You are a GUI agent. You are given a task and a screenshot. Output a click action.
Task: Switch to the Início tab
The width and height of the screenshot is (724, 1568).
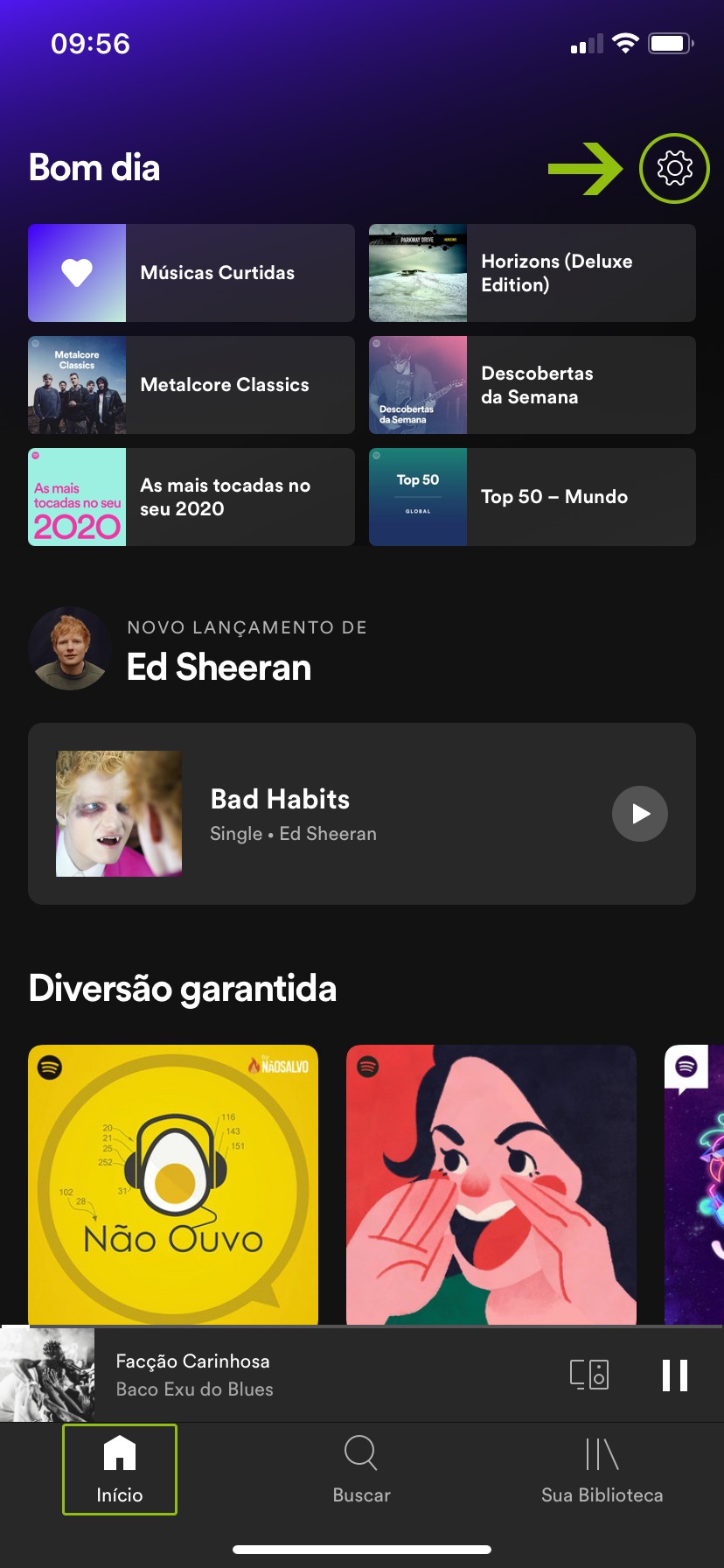(120, 1469)
